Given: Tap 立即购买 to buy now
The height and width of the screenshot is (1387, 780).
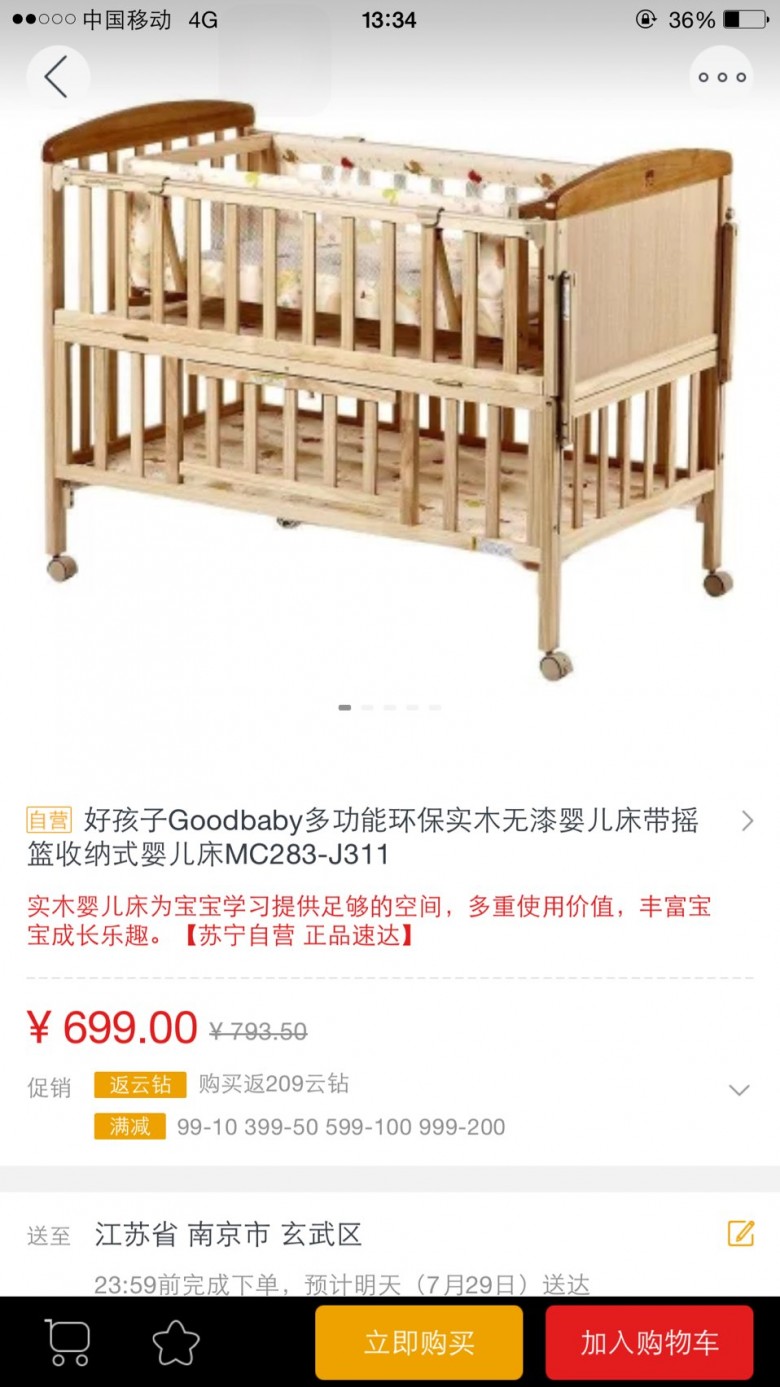Looking at the screenshot, I should [x=419, y=1342].
